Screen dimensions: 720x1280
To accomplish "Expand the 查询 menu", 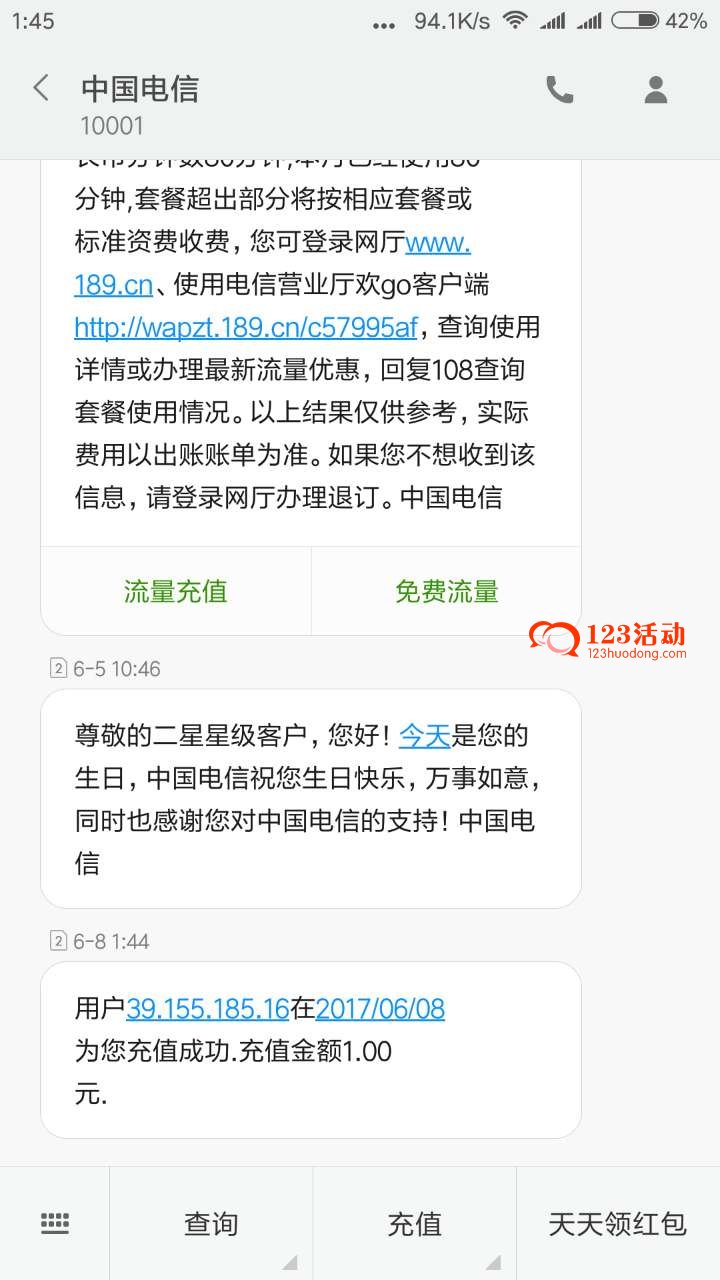I will [x=211, y=1223].
